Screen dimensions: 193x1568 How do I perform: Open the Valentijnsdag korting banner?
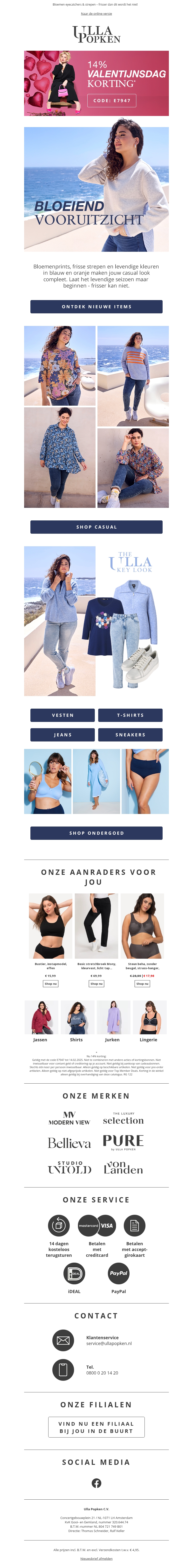[x=96, y=83]
